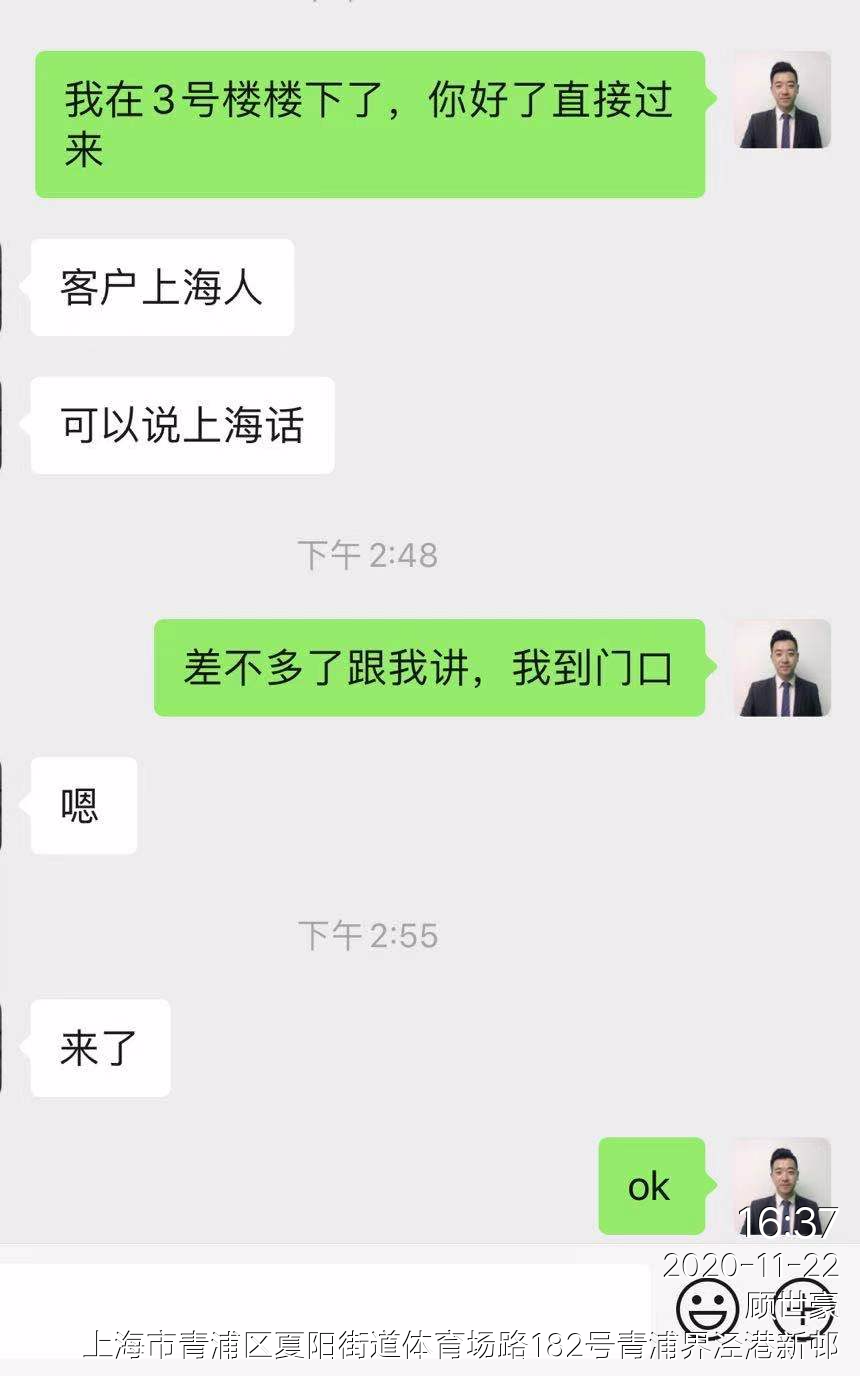Image resolution: width=860 pixels, height=1376 pixels.
Task: Open the sender avatar beside 差不多了跟我讲
Action: point(783,668)
